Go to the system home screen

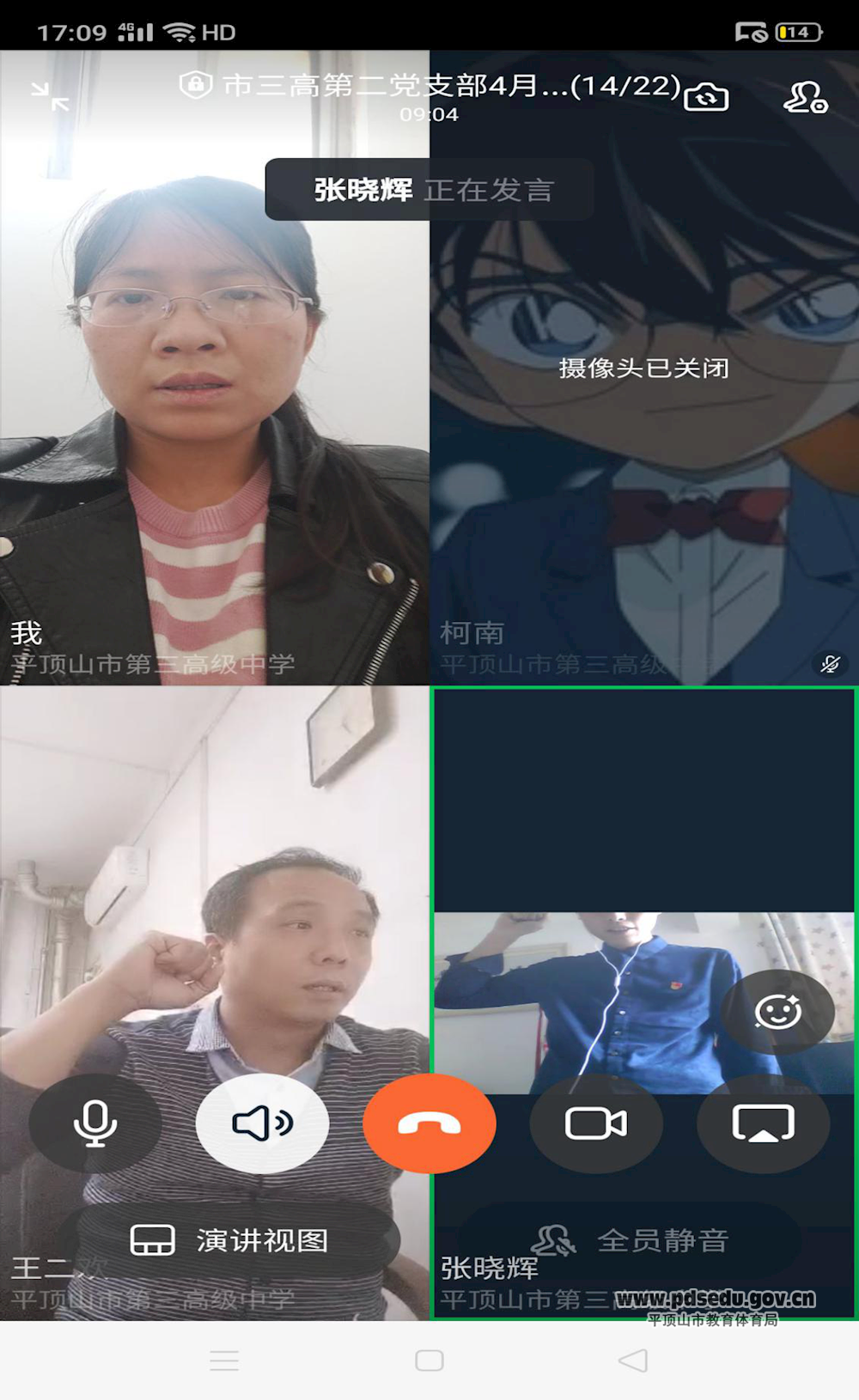pyautogui.click(x=429, y=1360)
